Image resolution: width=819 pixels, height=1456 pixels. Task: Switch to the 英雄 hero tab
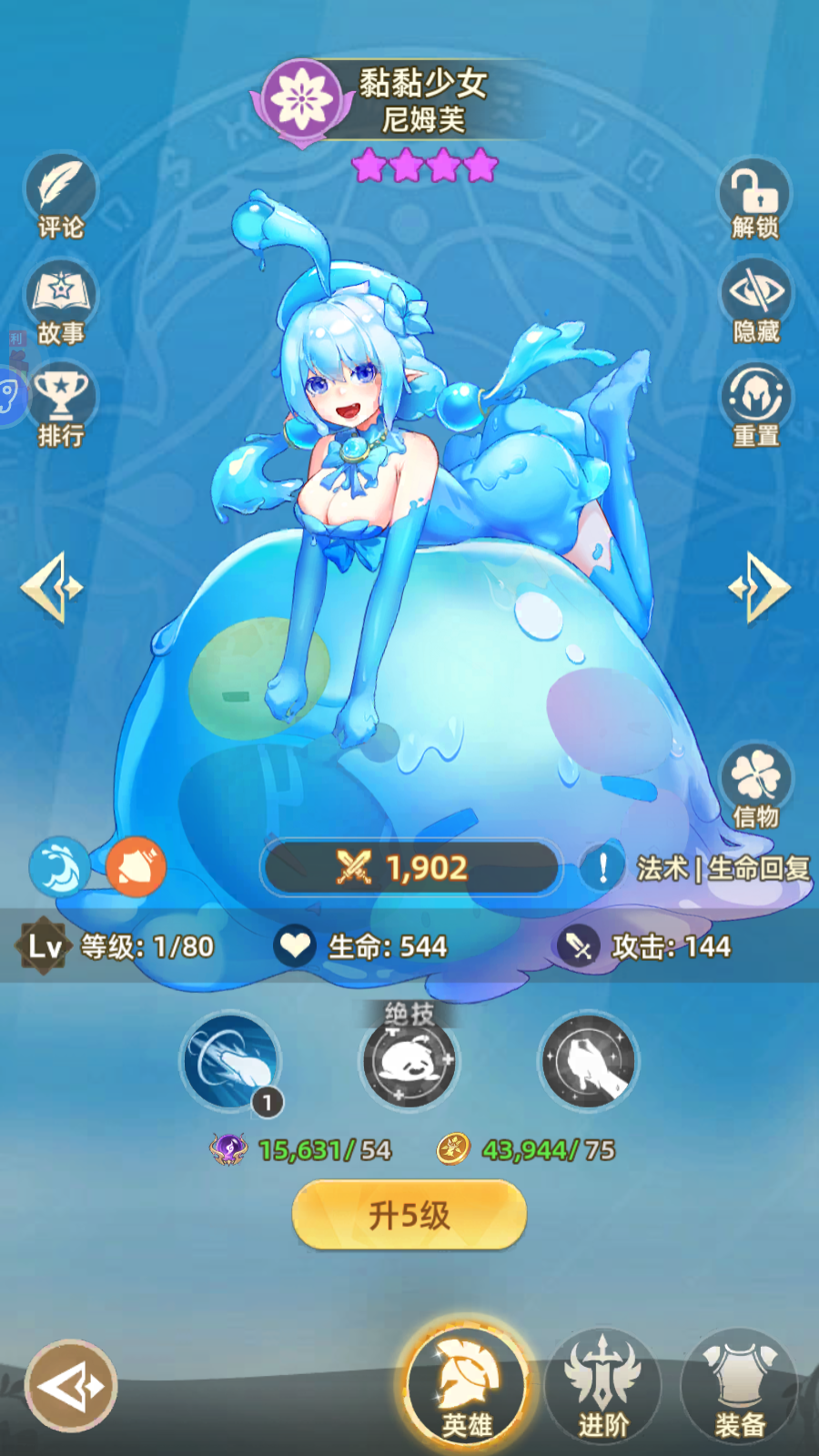pyautogui.click(x=466, y=1385)
